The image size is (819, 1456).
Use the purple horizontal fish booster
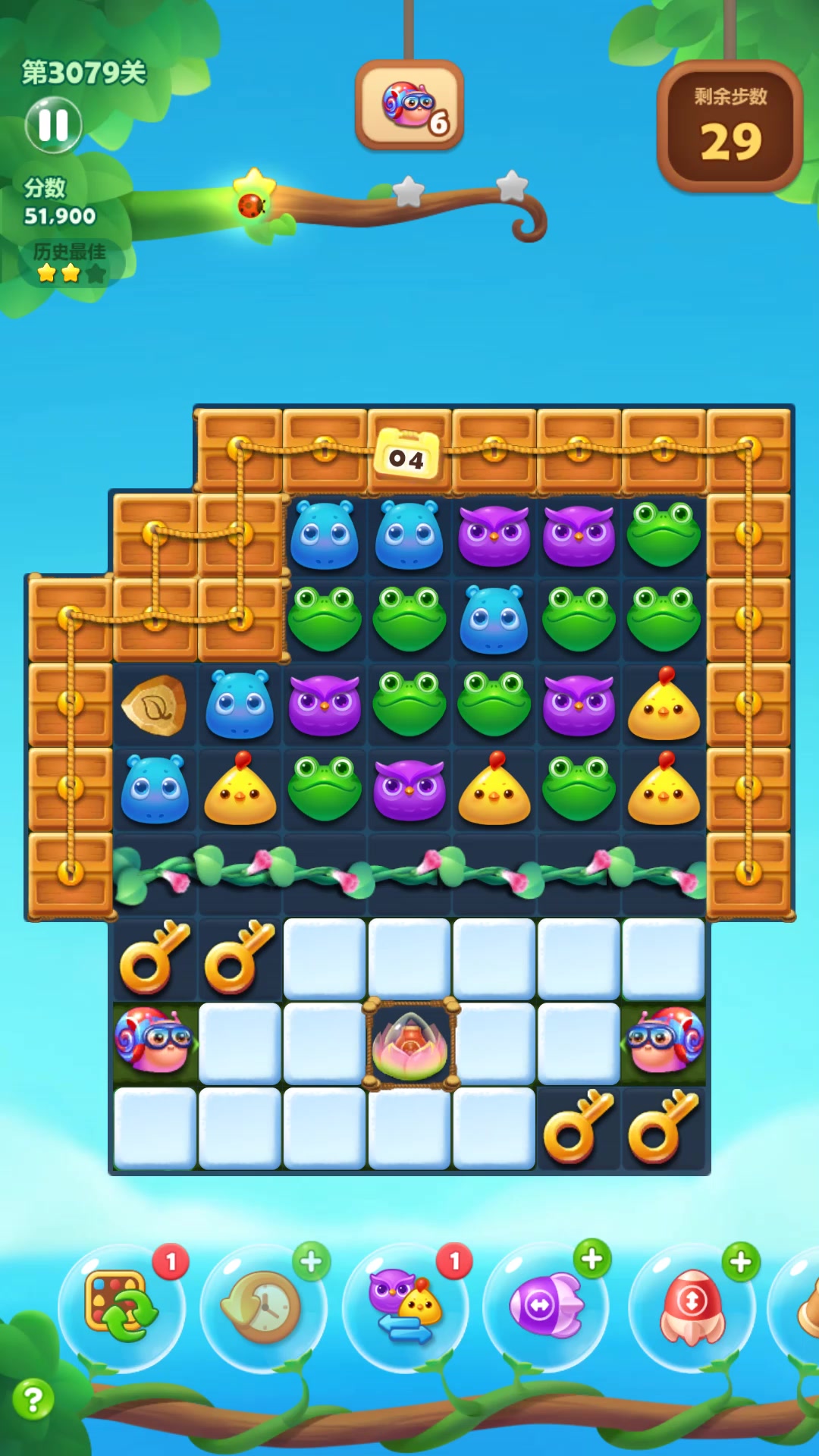pos(545,1306)
